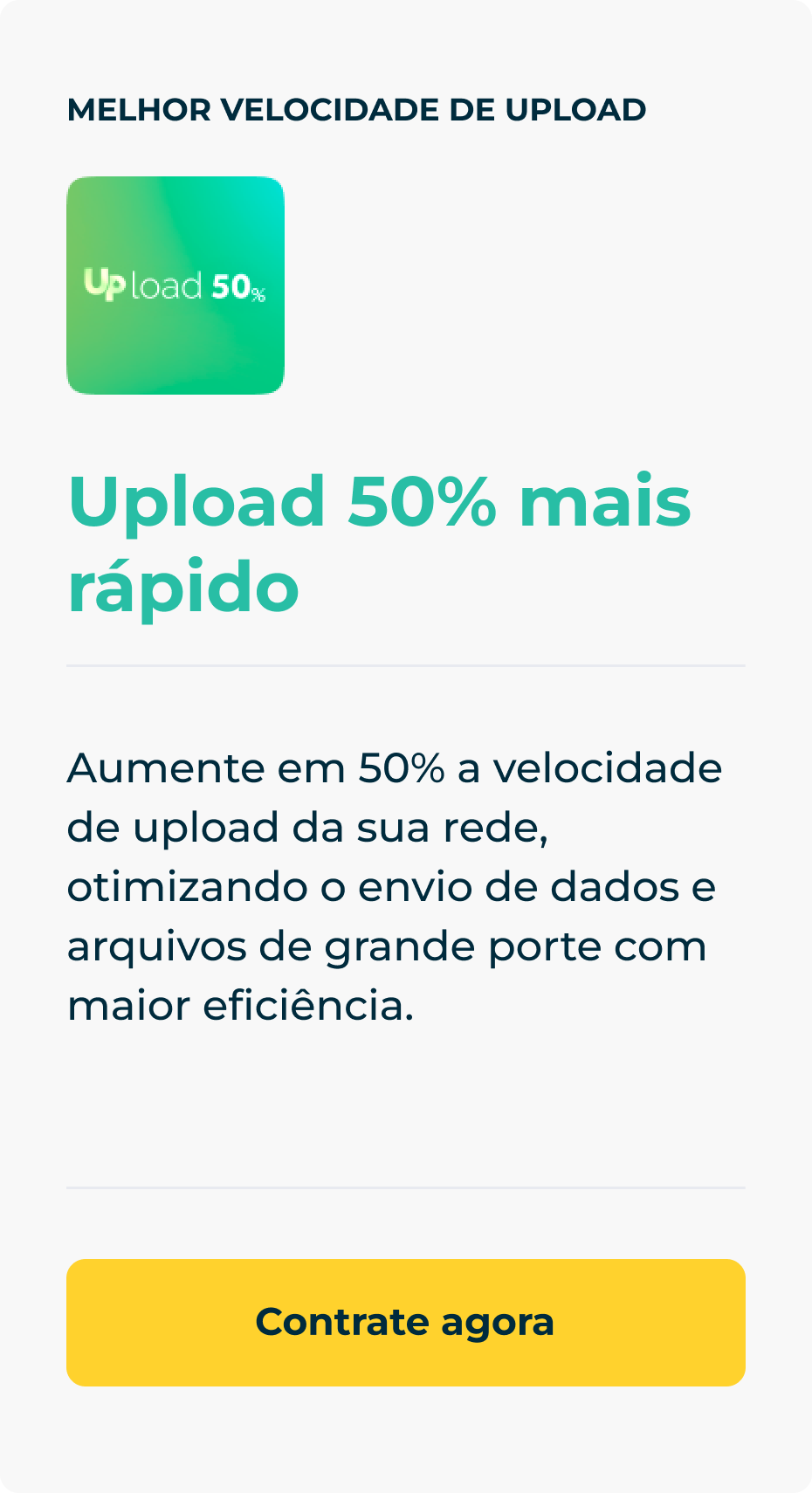Tap the Contrate agora button

coord(406,1322)
